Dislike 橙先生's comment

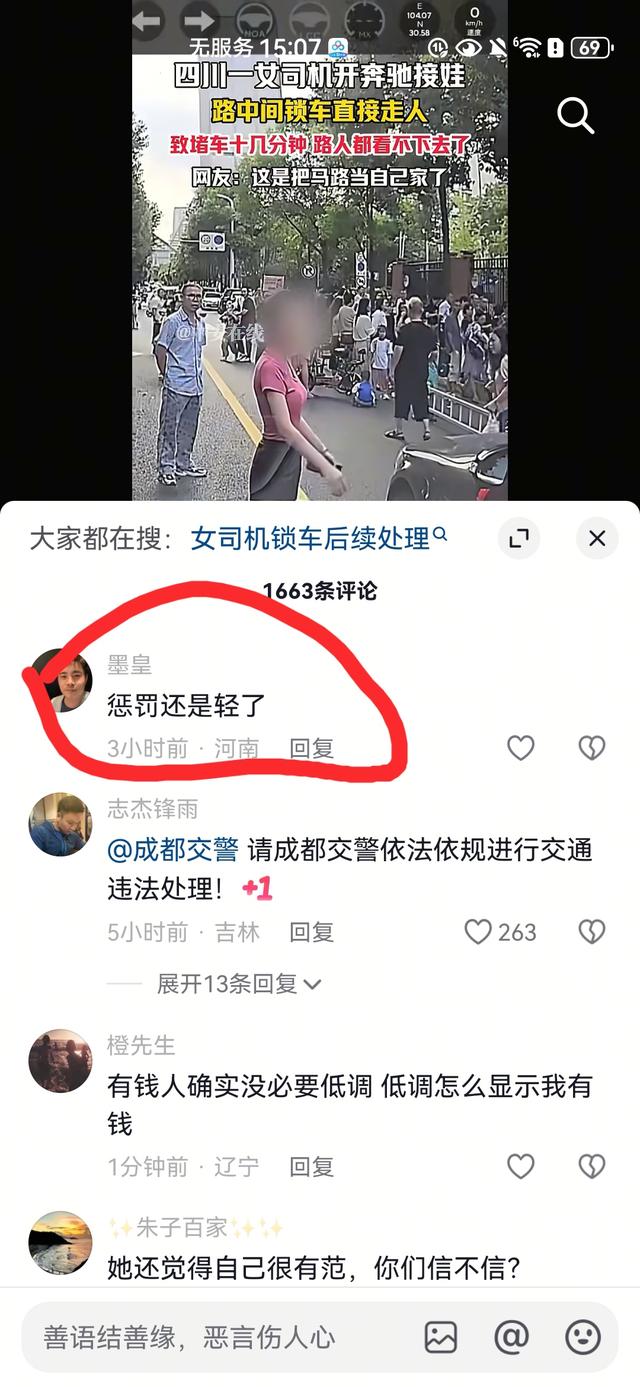point(592,1166)
